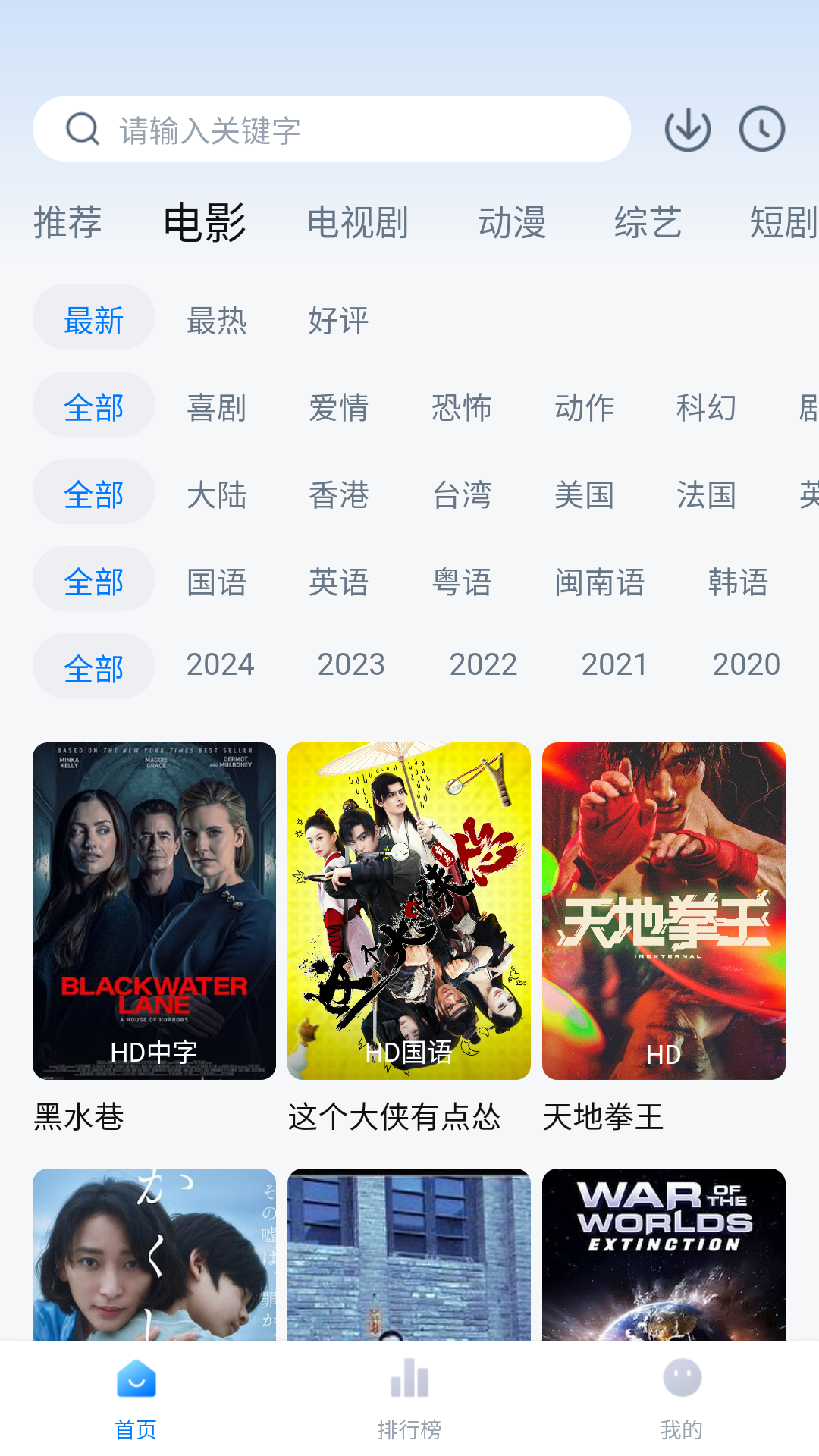The width and height of the screenshot is (819, 1456).
Task: Choose 美国 region filter
Action: tap(584, 495)
